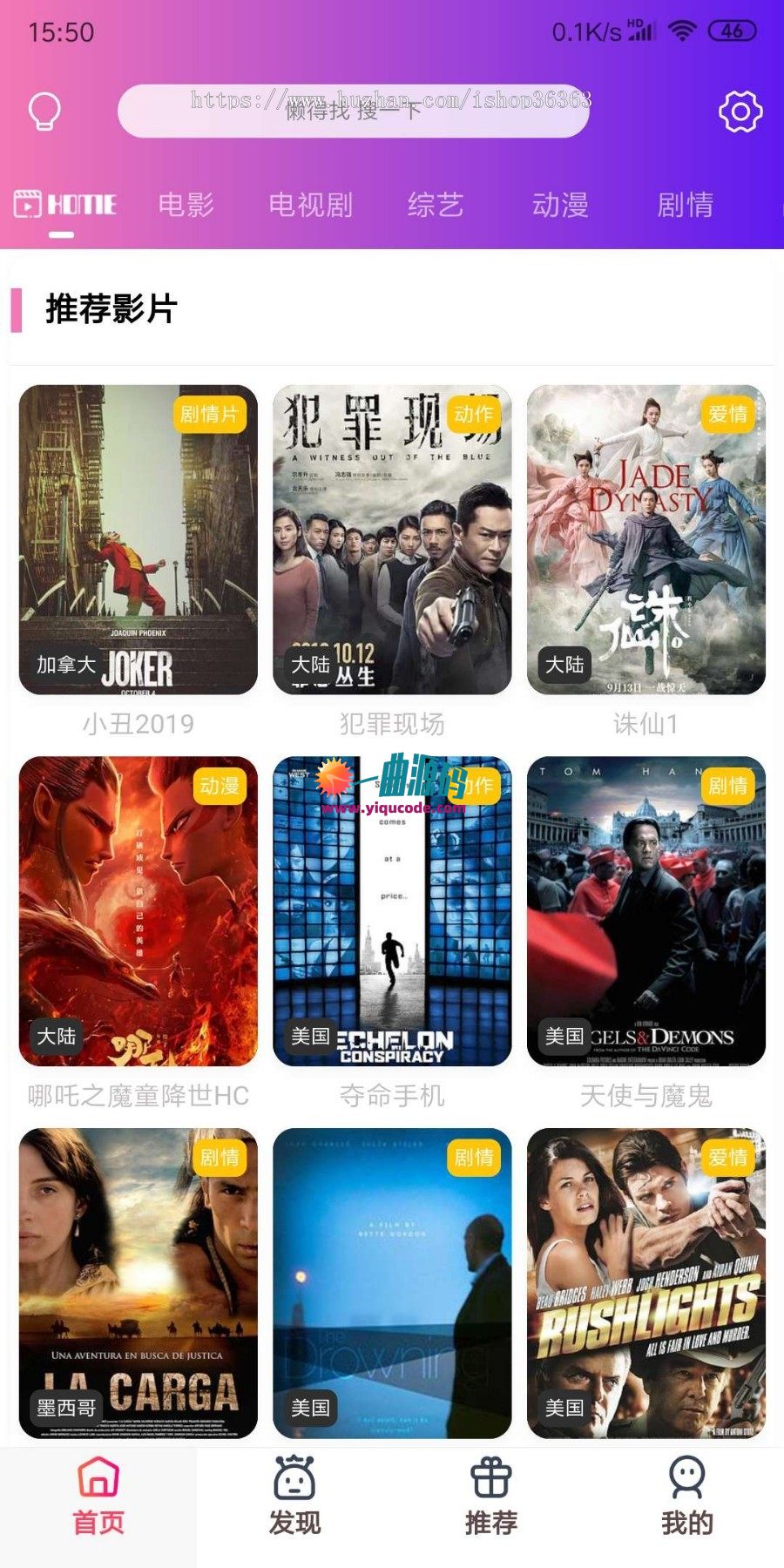The height and width of the screenshot is (1568, 784).
Task: Open the settings gear icon
Action: [740, 112]
